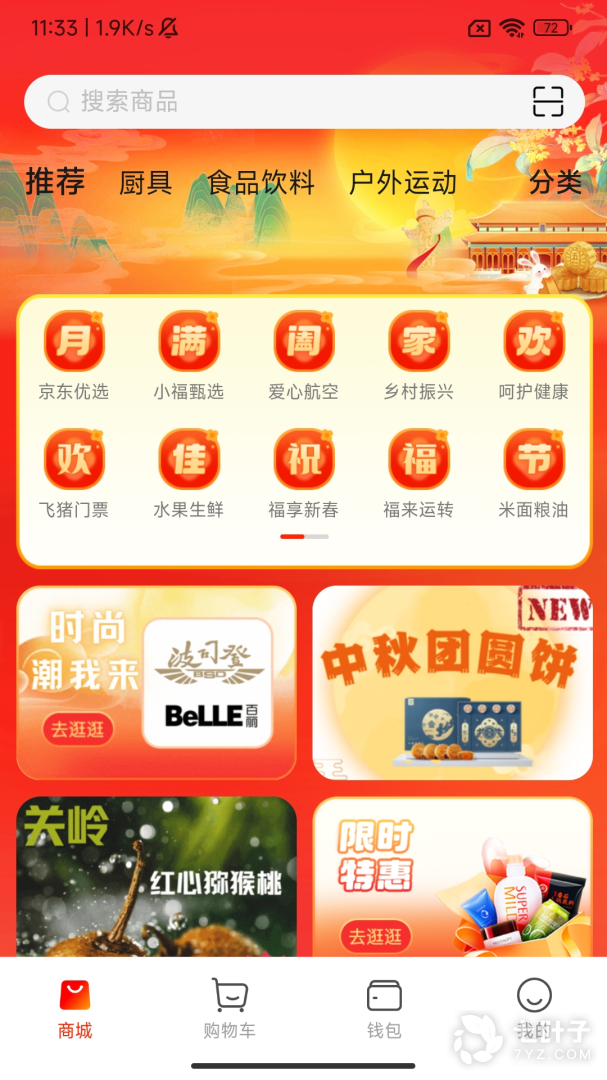Open the 呵护健康 shortcut
The height and width of the screenshot is (1080, 607).
click(533, 355)
